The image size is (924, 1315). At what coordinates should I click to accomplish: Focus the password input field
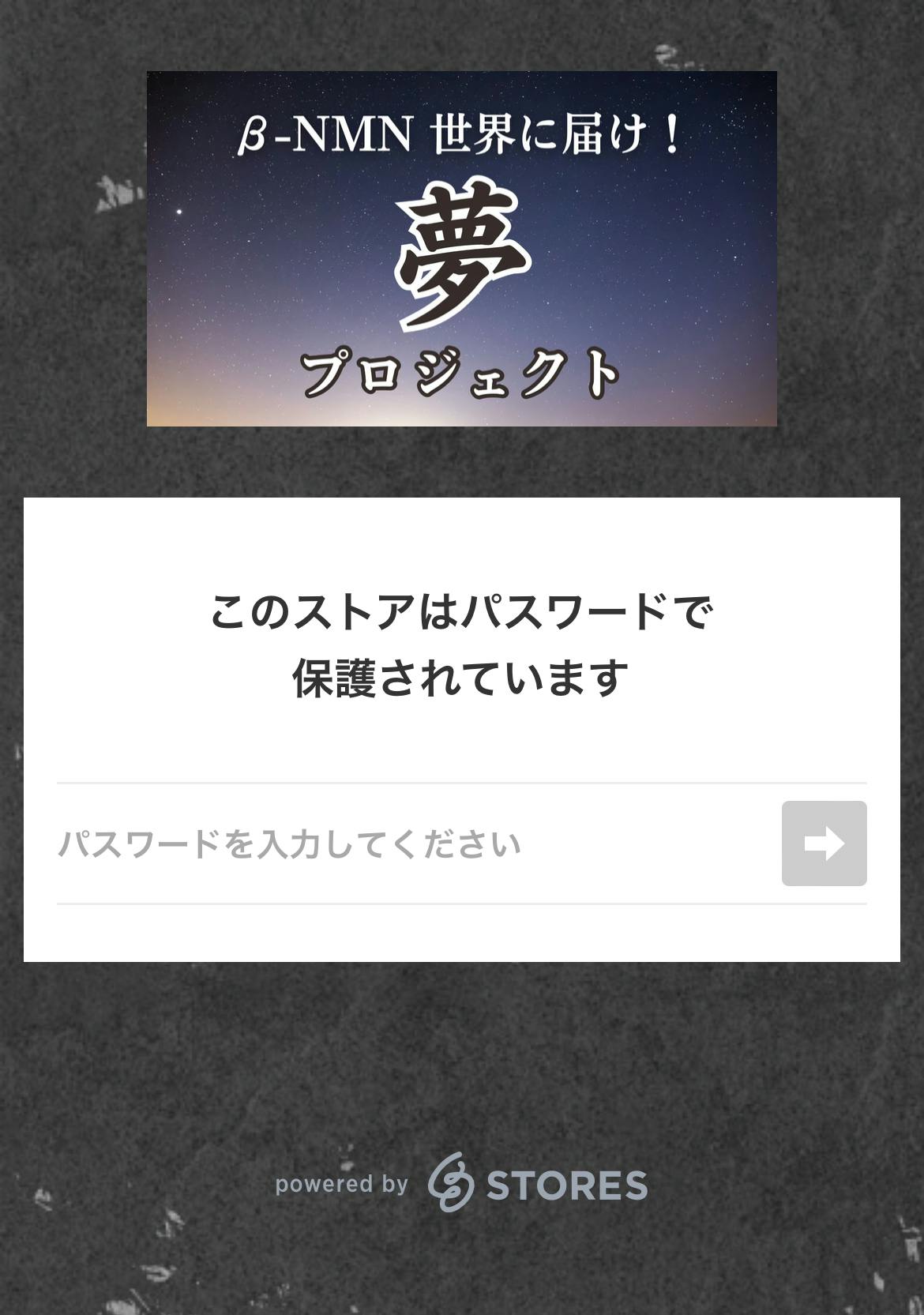(x=411, y=843)
